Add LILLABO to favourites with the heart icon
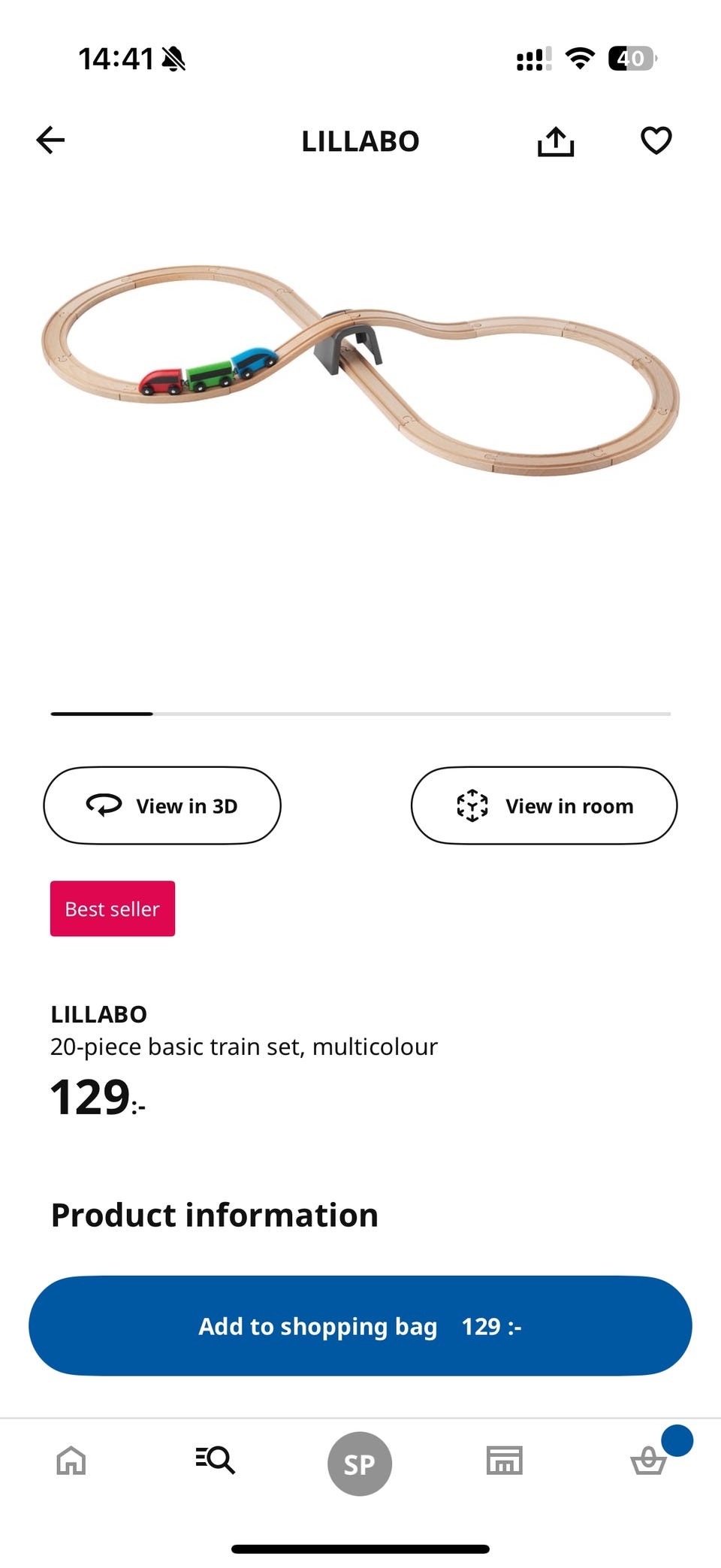Screen dimensions: 721x1568 (x=656, y=140)
